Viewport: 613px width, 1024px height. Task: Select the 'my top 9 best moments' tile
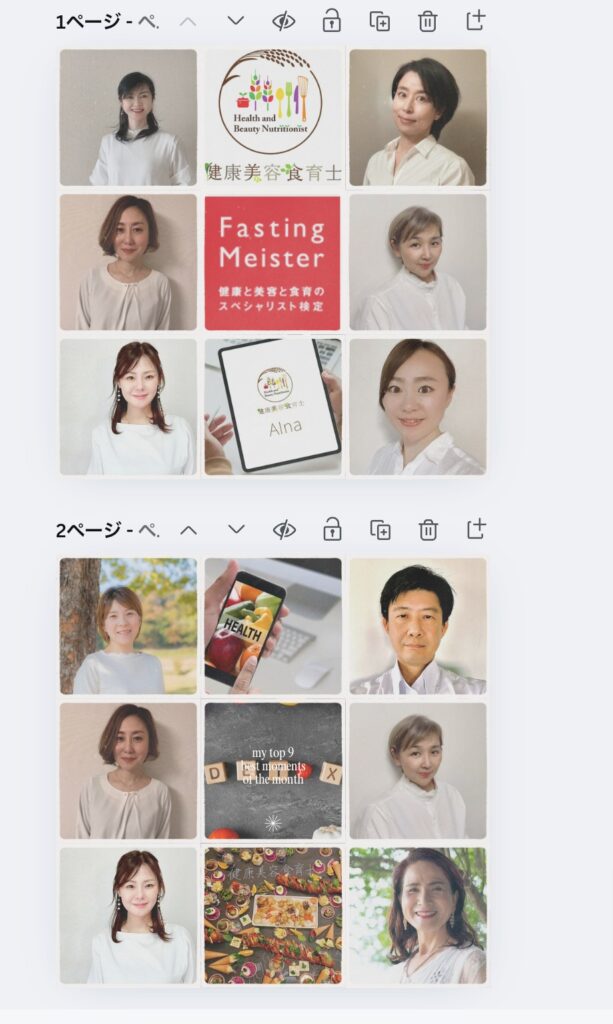tap(272, 770)
